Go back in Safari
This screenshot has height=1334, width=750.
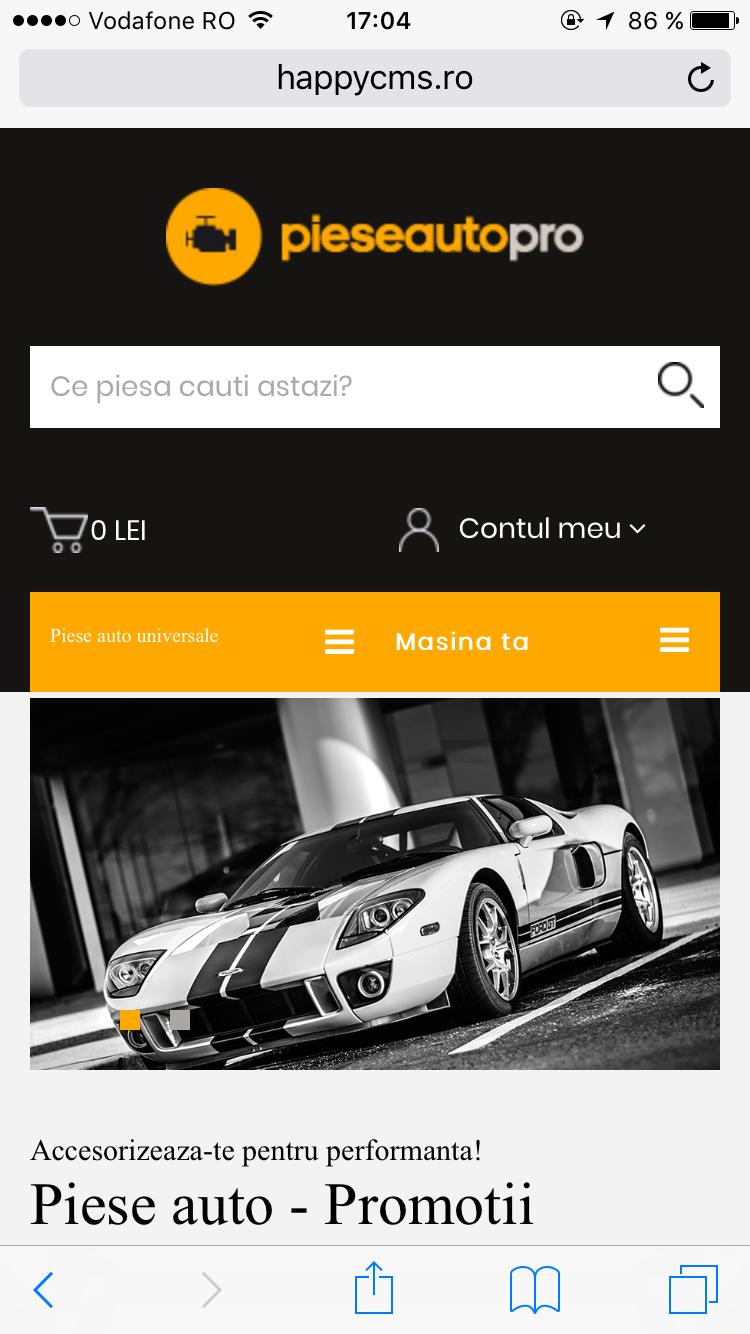pos(43,1290)
